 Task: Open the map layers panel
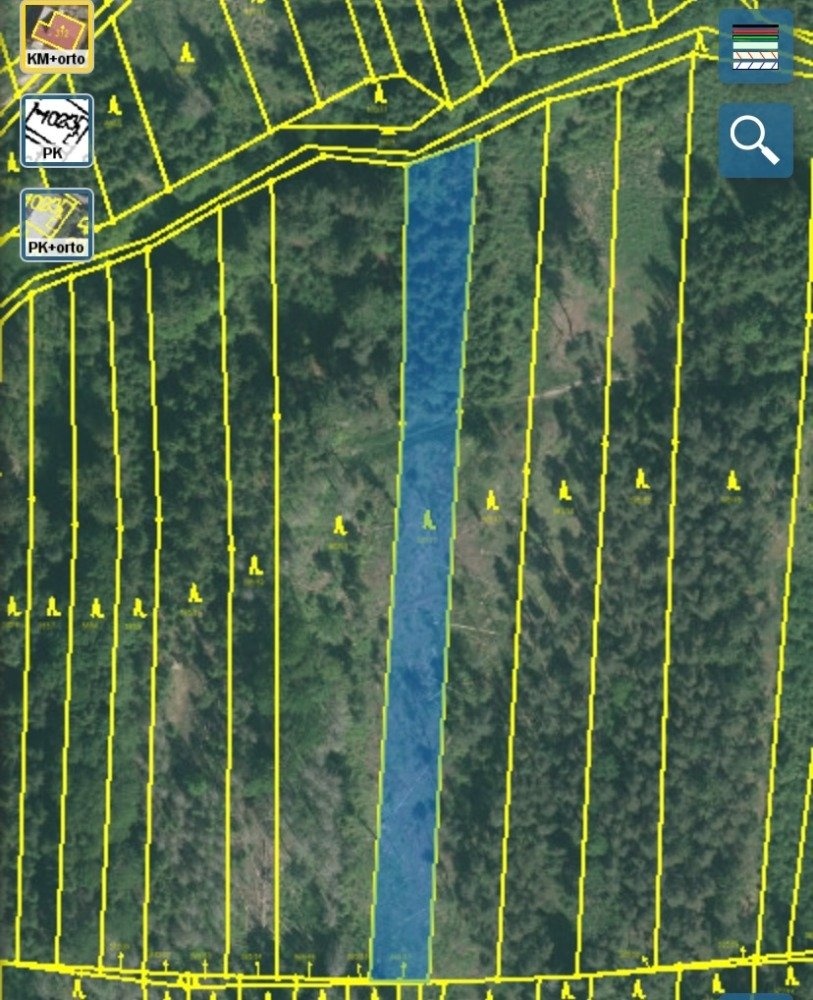click(755, 47)
